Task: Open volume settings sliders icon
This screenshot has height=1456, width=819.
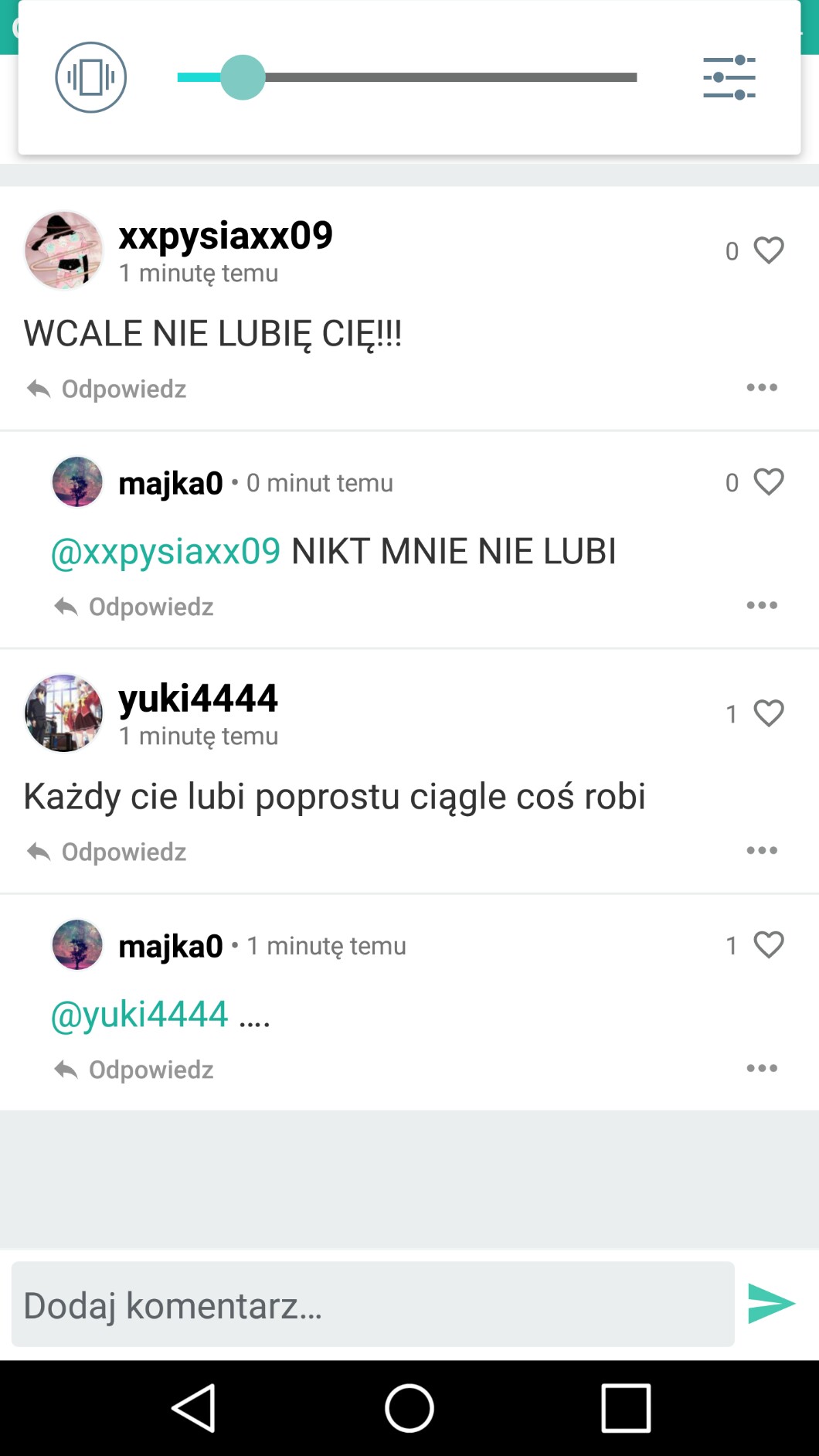Action: 729,77
